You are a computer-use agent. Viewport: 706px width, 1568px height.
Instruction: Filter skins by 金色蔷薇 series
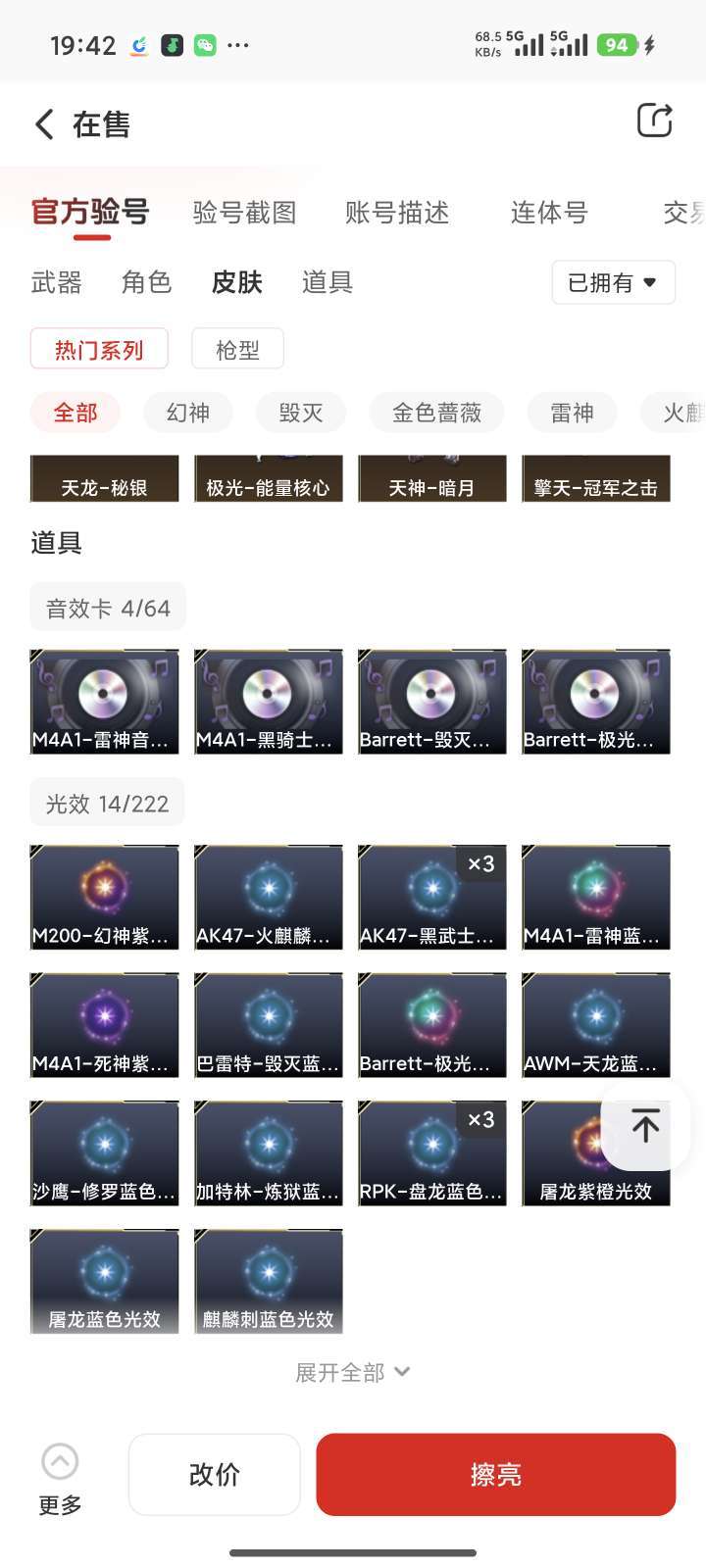point(436,413)
